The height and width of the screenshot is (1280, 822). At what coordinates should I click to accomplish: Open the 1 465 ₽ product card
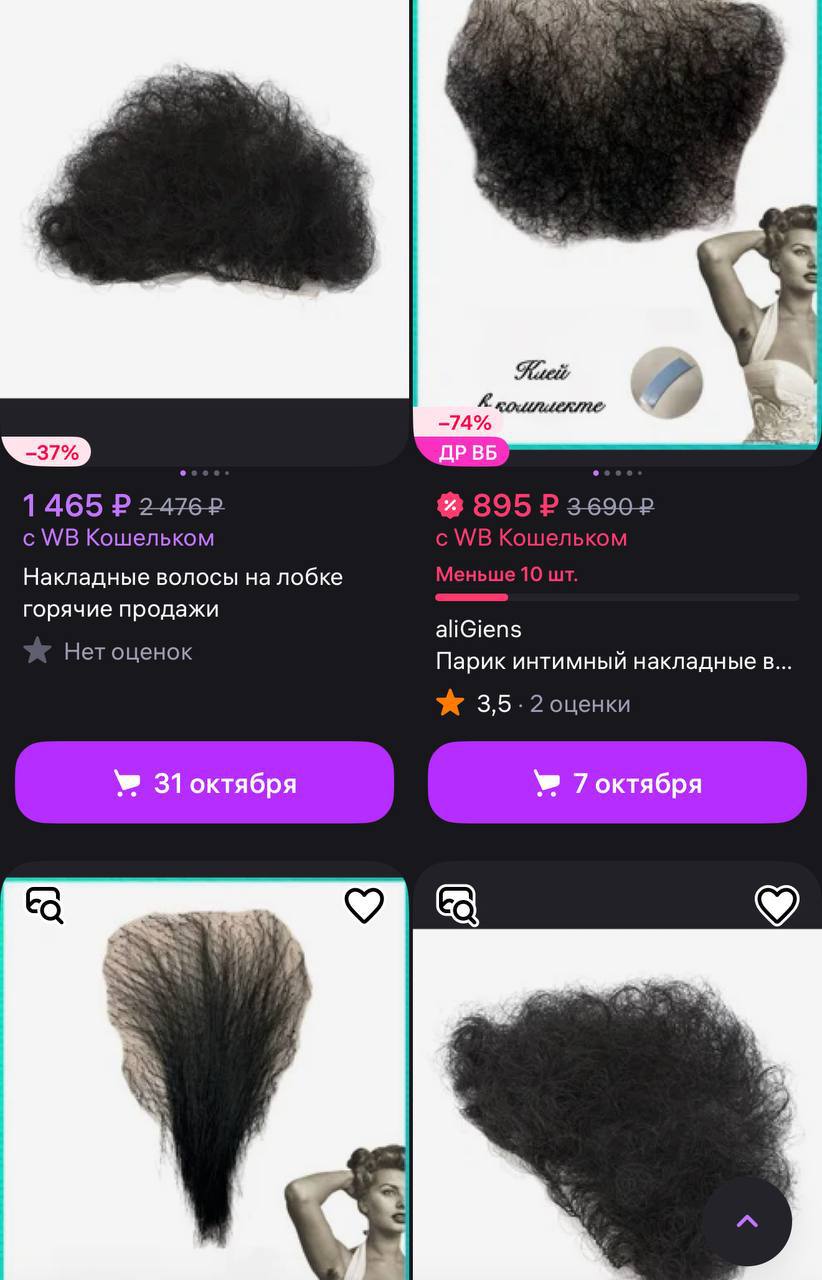(x=204, y=200)
